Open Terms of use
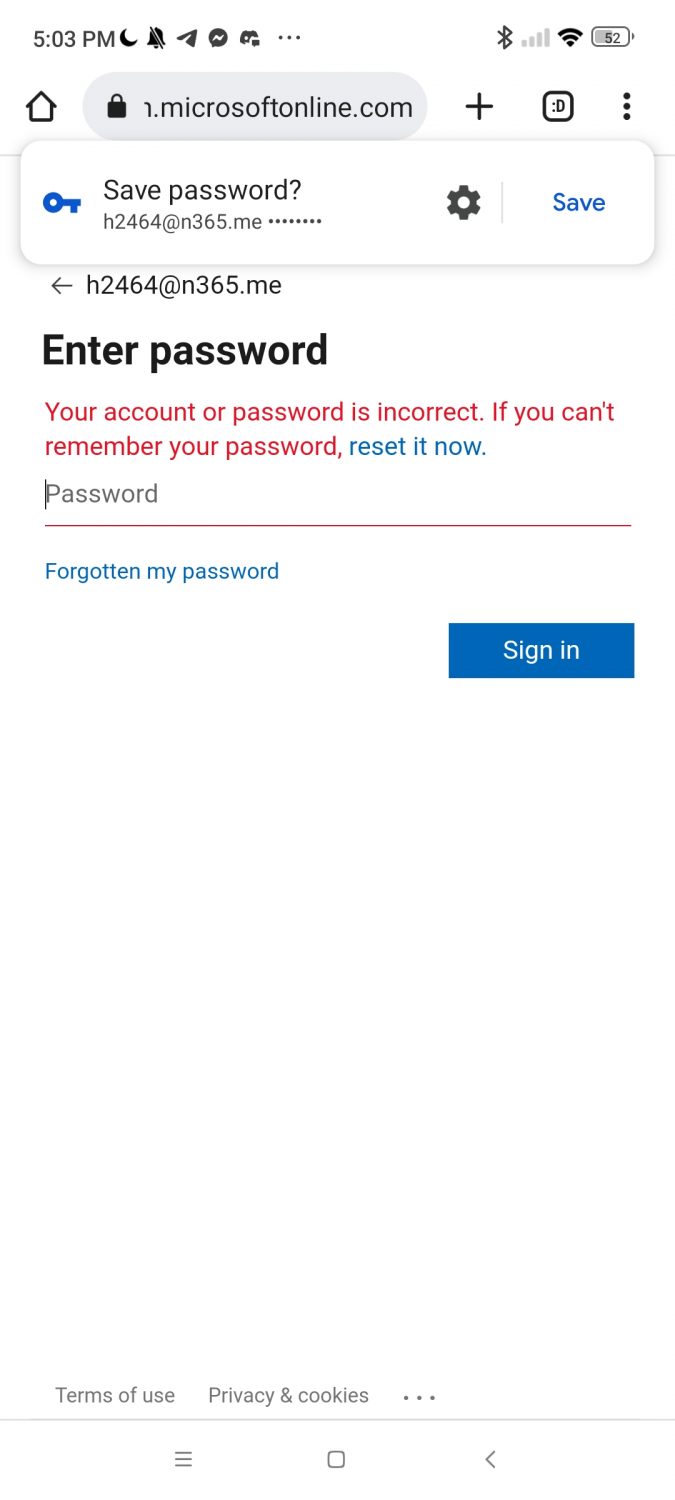 coord(115,1395)
